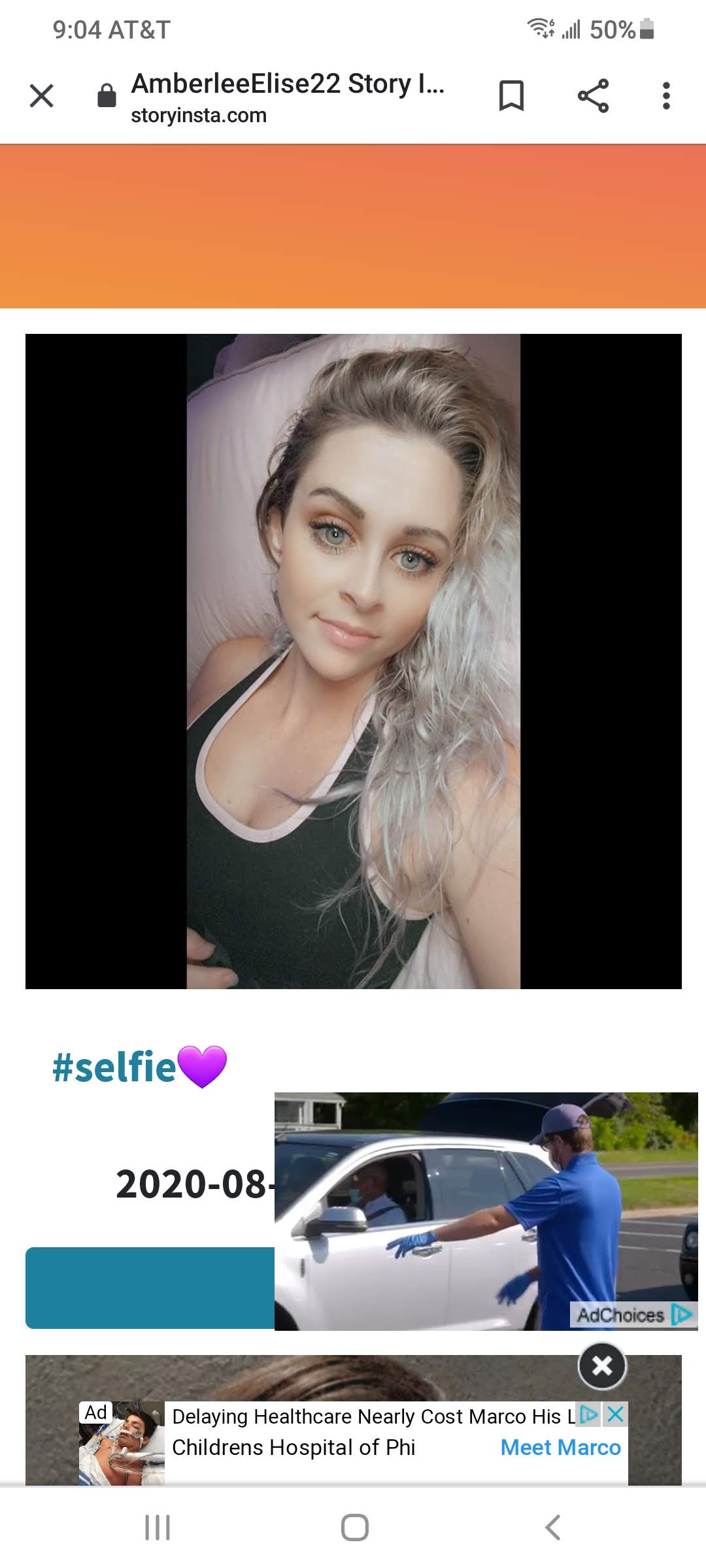Open the three-dot overflow menu
Screen dimensions: 706x1568
pyautogui.click(x=666, y=96)
